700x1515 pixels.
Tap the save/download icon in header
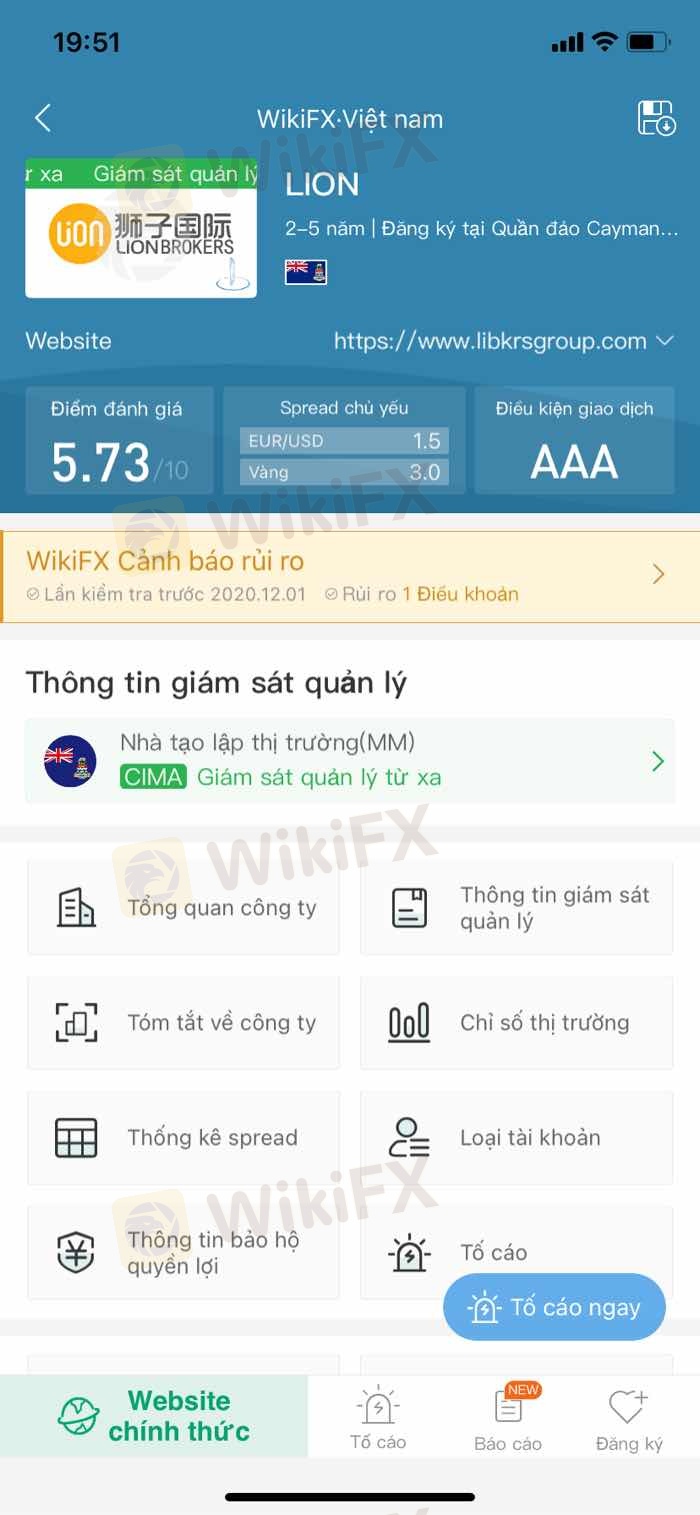coord(656,119)
